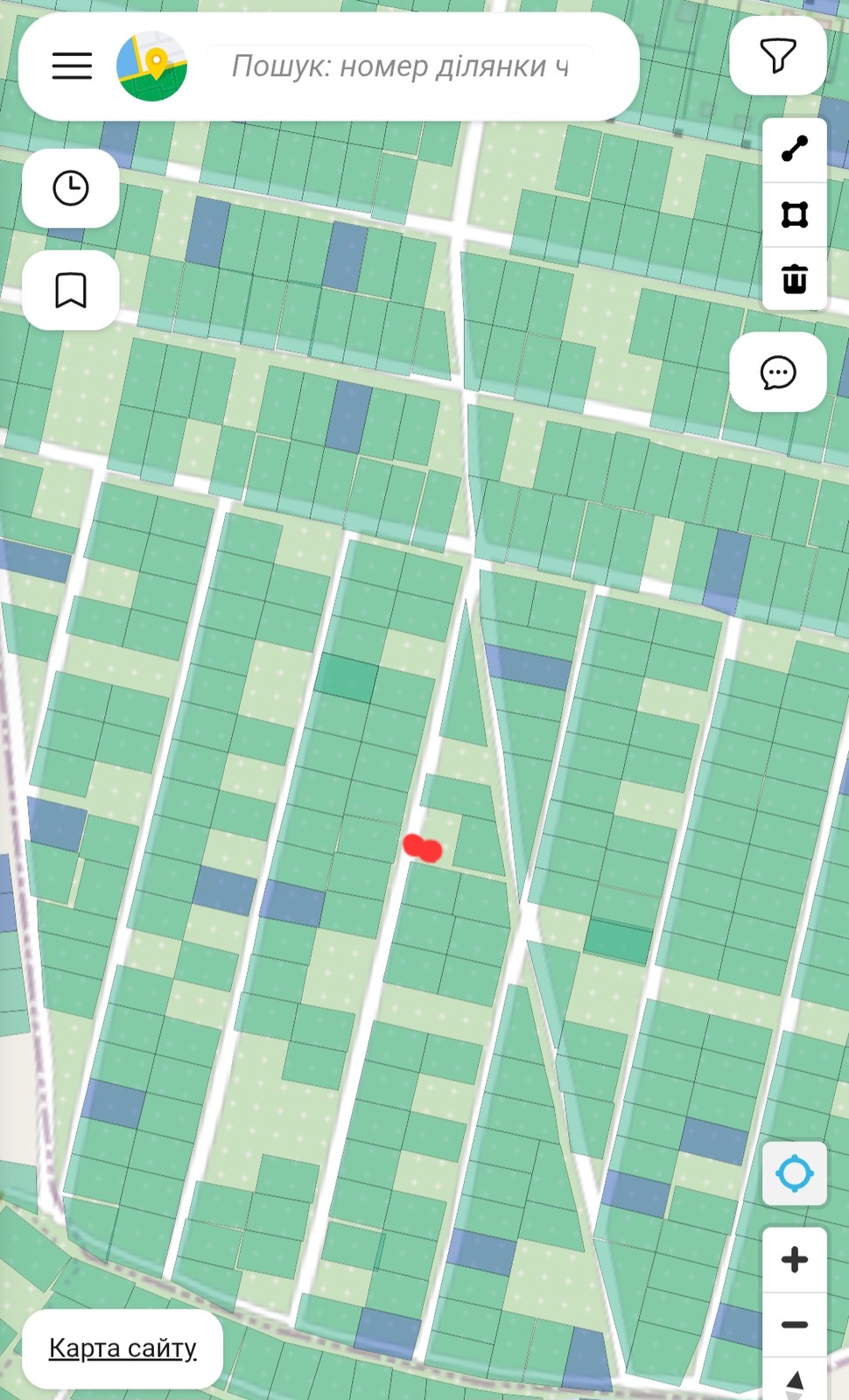The width and height of the screenshot is (849, 1400).
Task: Open the history clock button
Action: click(x=71, y=188)
